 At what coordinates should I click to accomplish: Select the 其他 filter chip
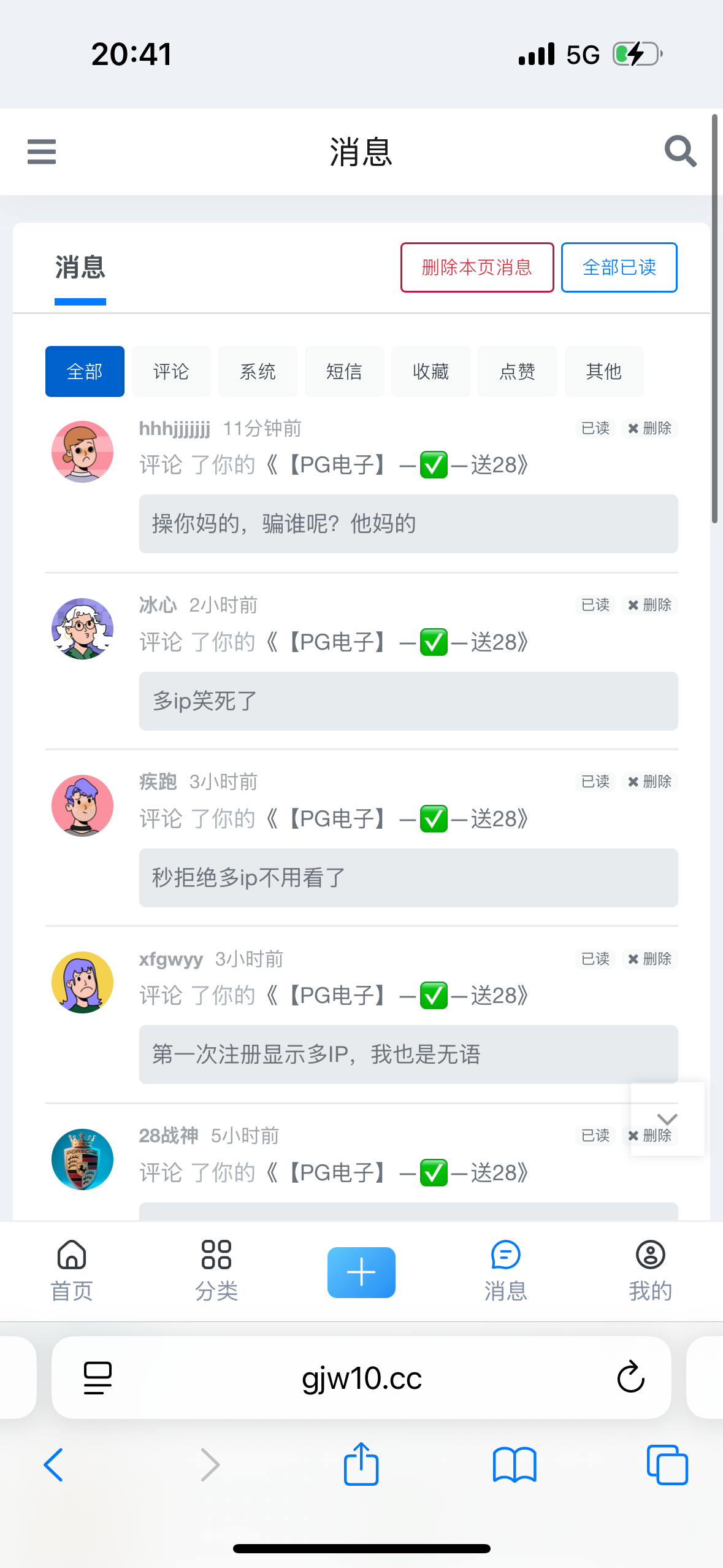[603, 372]
